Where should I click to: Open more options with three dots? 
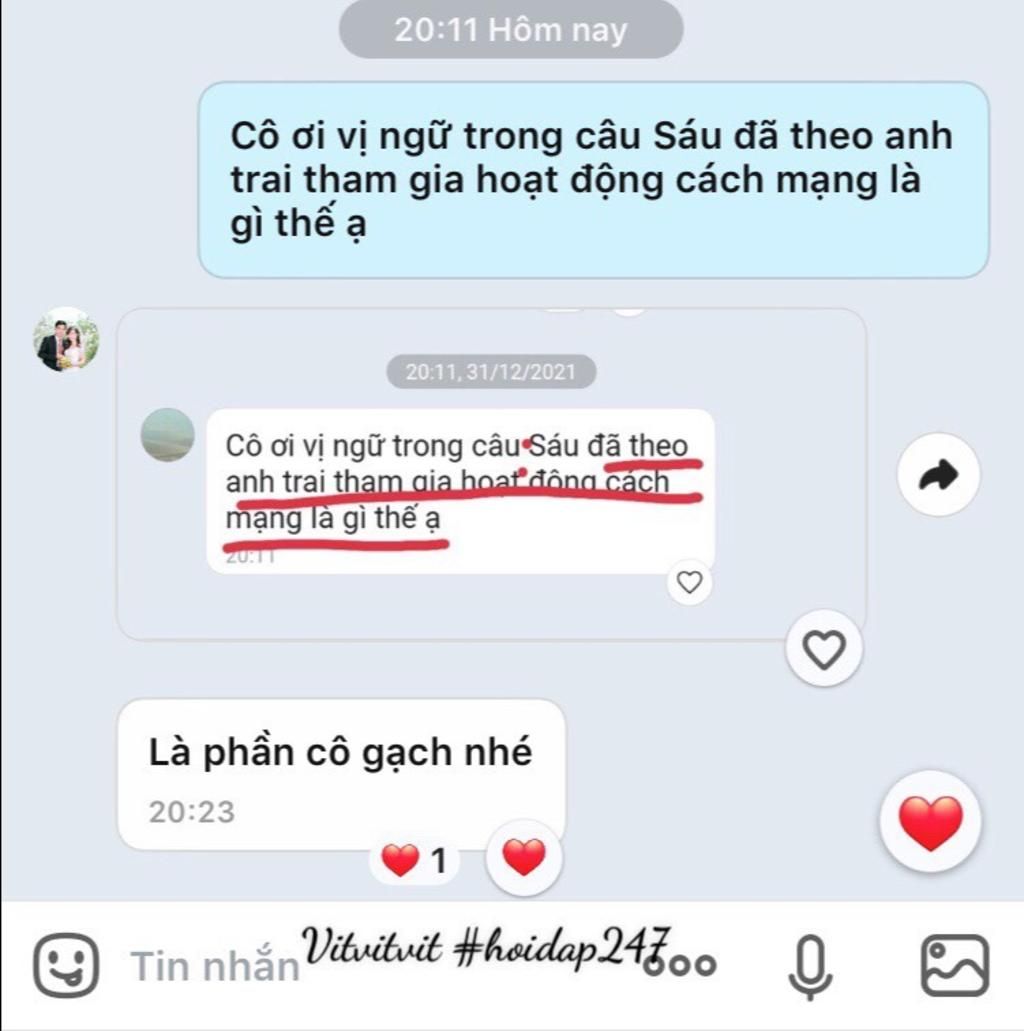point(680,965)
